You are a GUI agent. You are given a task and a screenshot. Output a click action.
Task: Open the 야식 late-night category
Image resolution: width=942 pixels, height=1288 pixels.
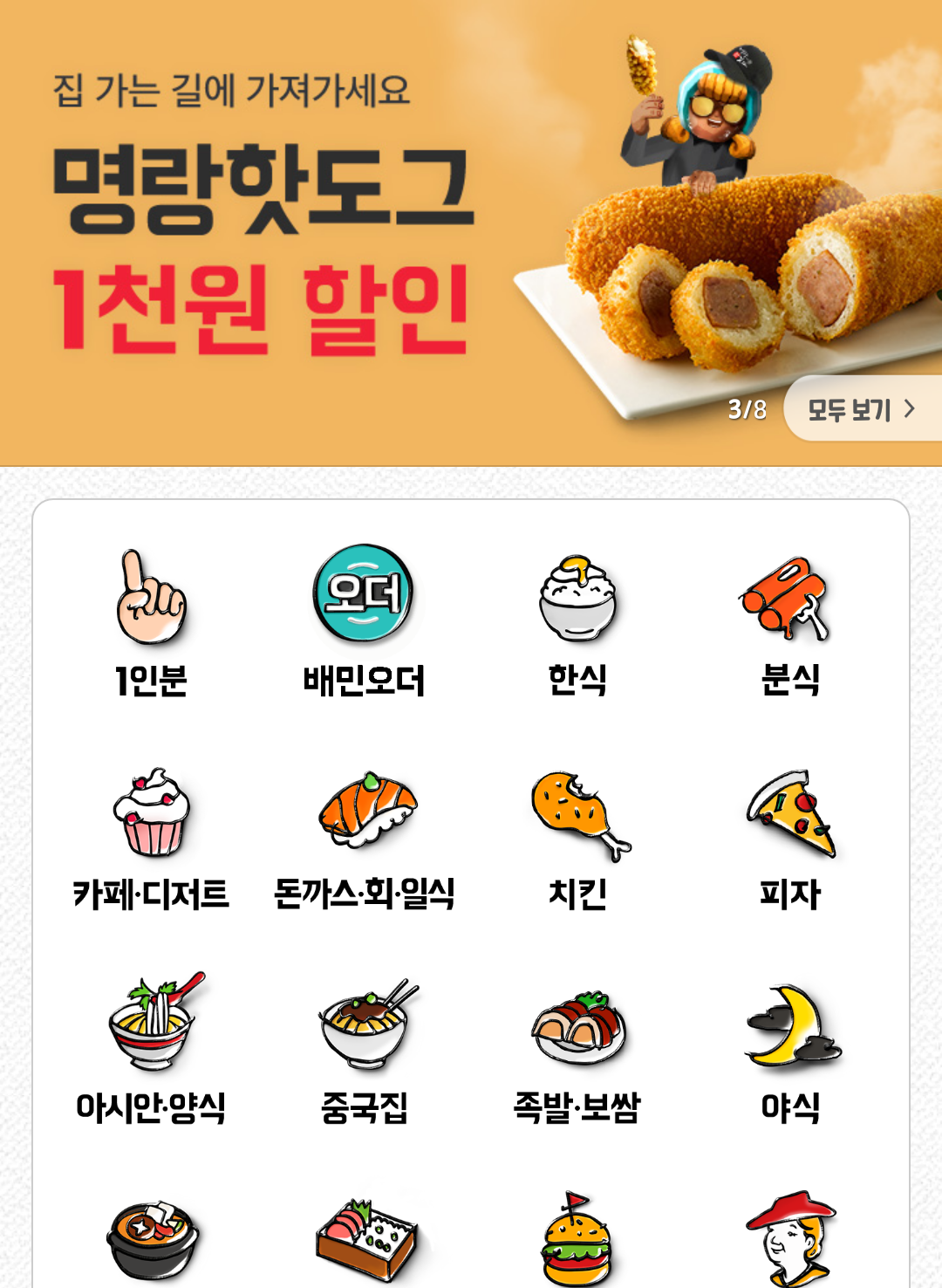point(790,1047)
